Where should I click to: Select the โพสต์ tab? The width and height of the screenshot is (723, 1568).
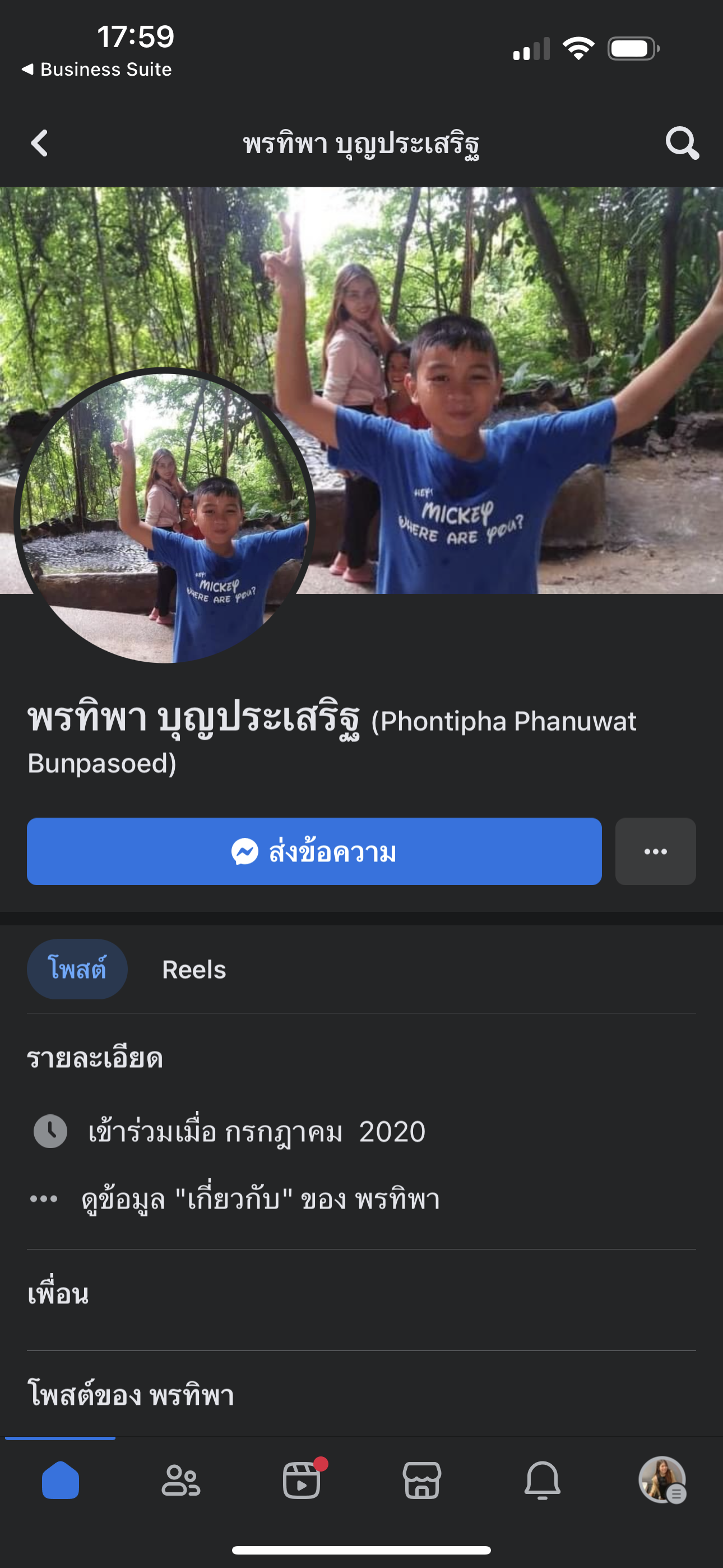click(77, 969)
